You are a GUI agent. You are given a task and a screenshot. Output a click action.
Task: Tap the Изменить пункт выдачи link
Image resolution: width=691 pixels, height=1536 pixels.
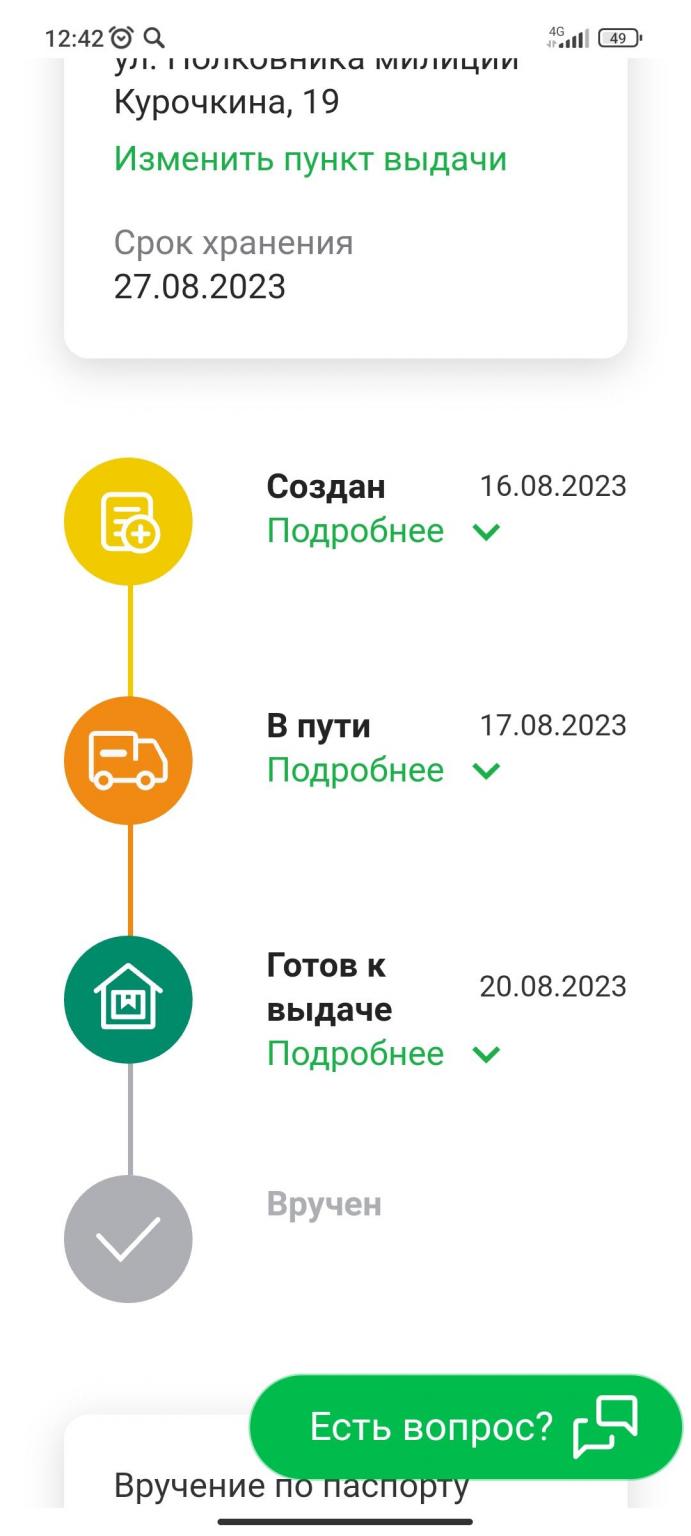(x=310, y=159)
